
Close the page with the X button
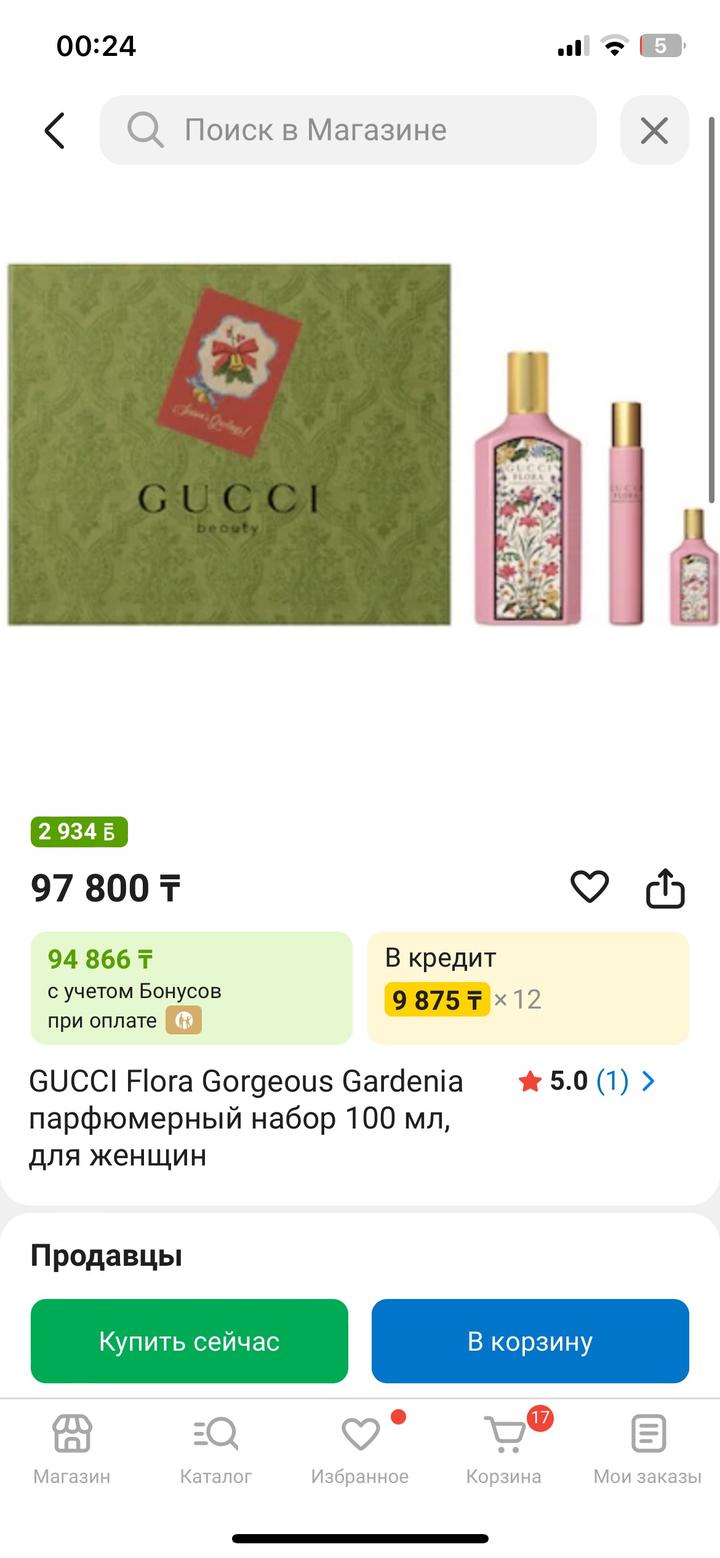point(654,130)
